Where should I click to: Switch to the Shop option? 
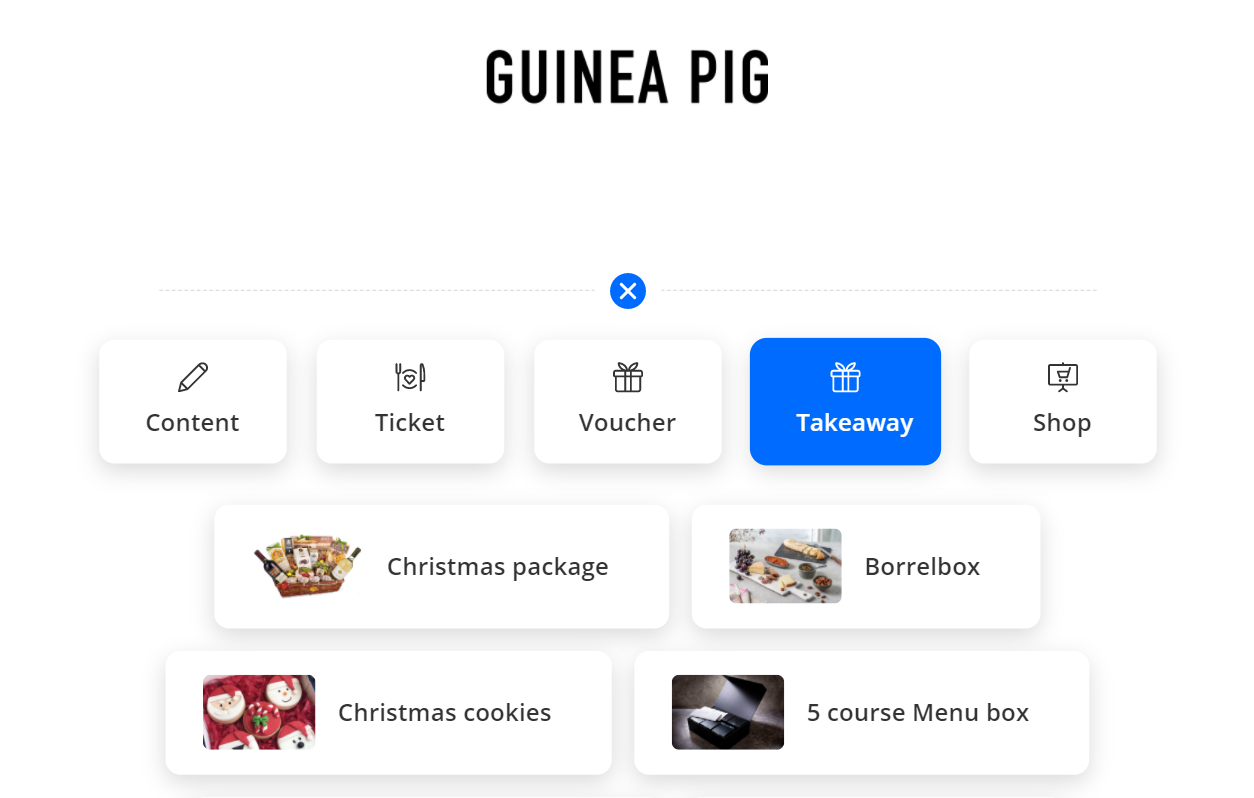1062,401
